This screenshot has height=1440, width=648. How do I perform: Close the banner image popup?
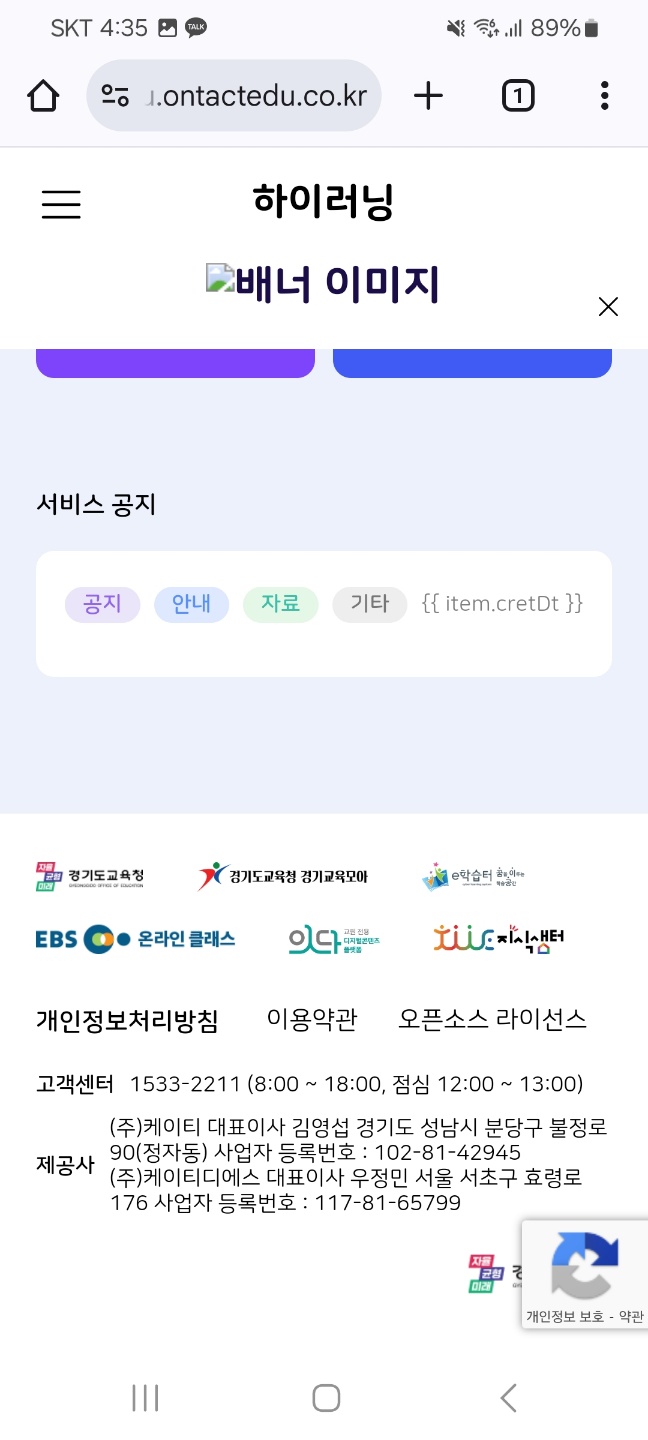click(x=608, y=307)
